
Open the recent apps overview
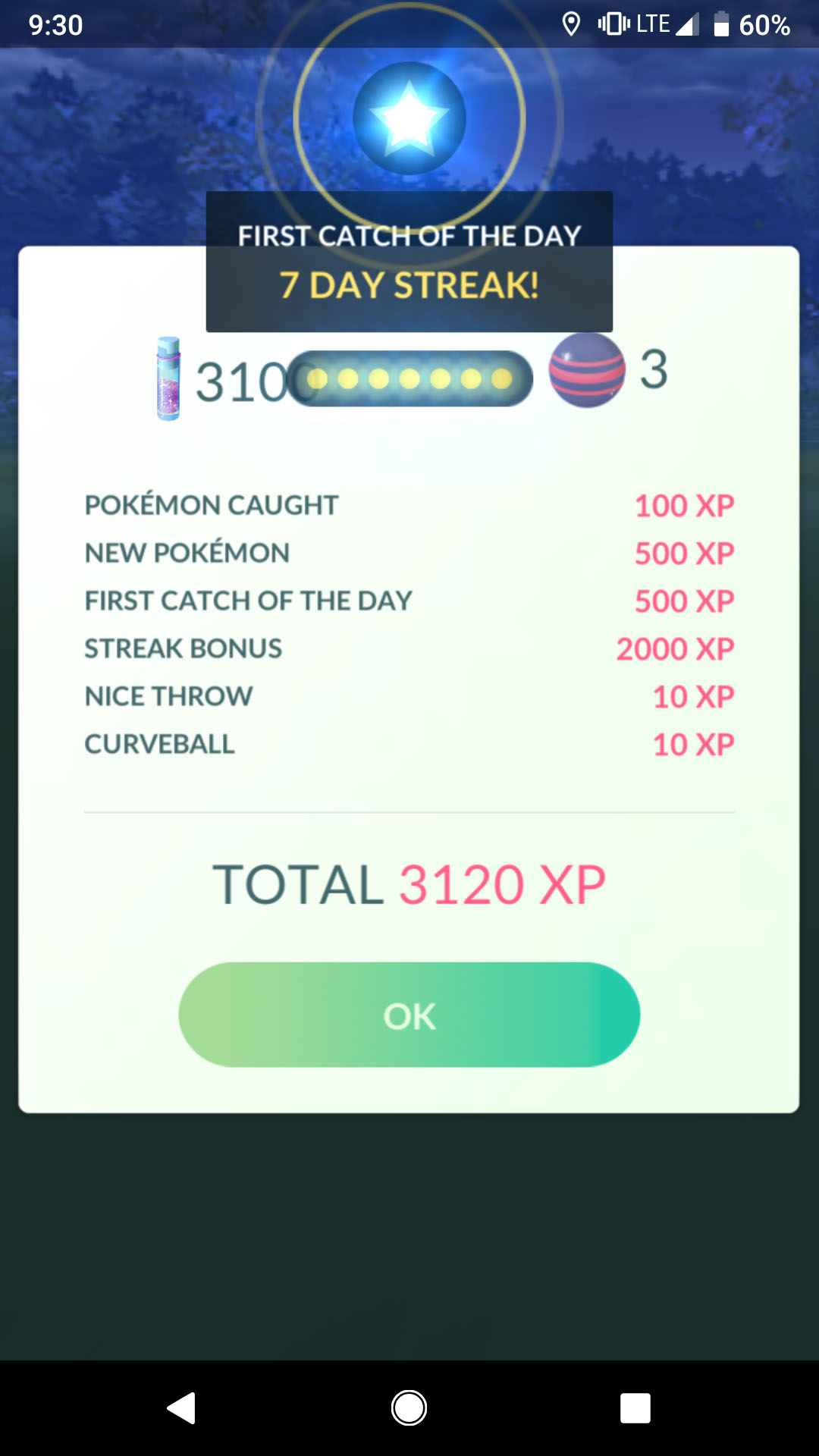click(x=635, y=1408)
